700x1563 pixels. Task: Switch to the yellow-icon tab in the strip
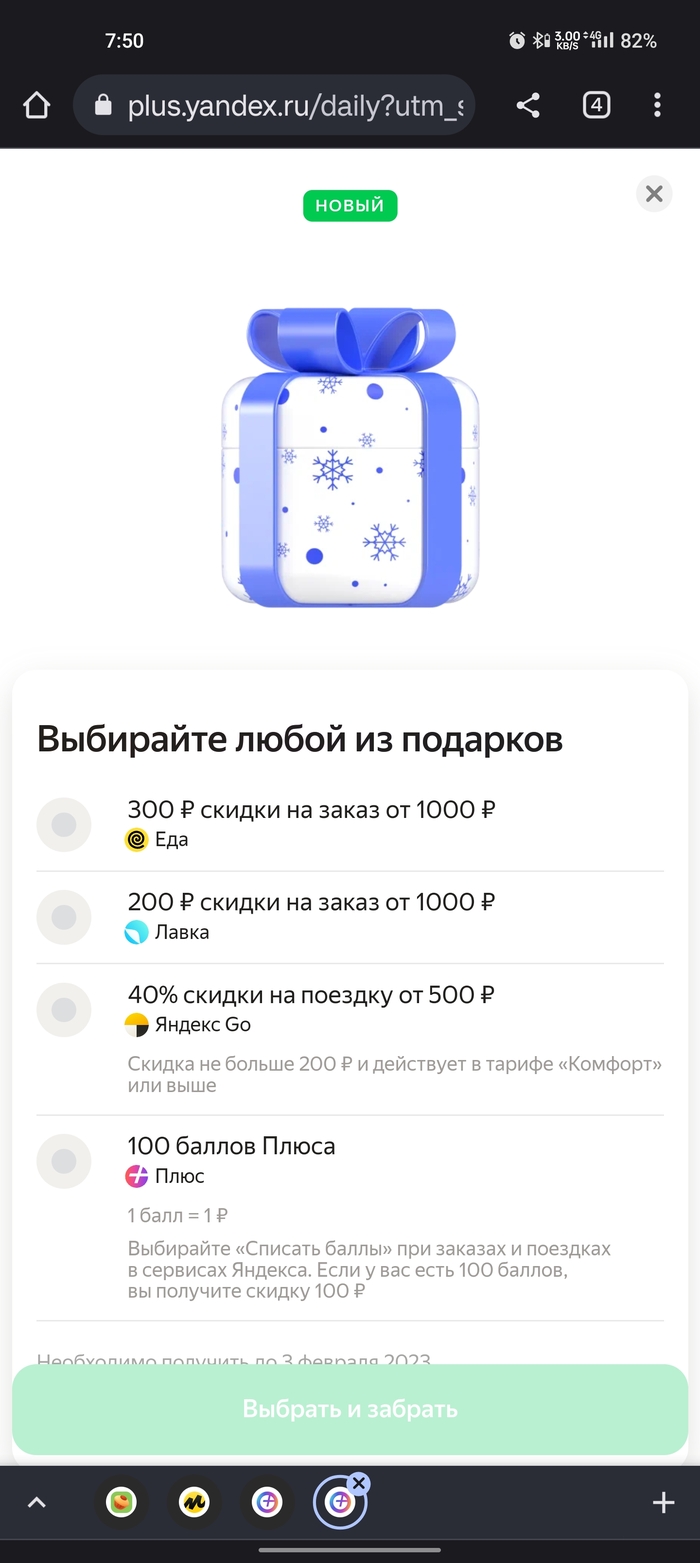[x=194, y=1502]
